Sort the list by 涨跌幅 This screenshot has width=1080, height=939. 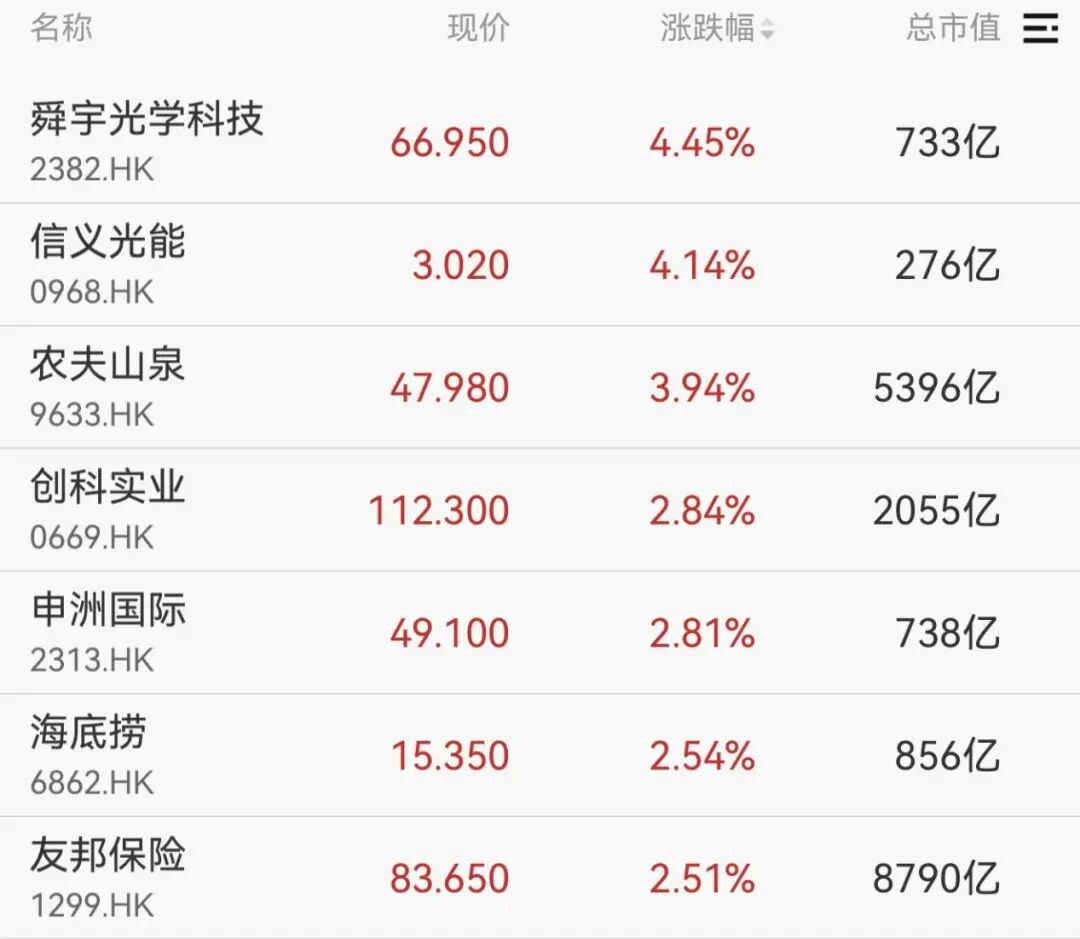tap(716, 28)
